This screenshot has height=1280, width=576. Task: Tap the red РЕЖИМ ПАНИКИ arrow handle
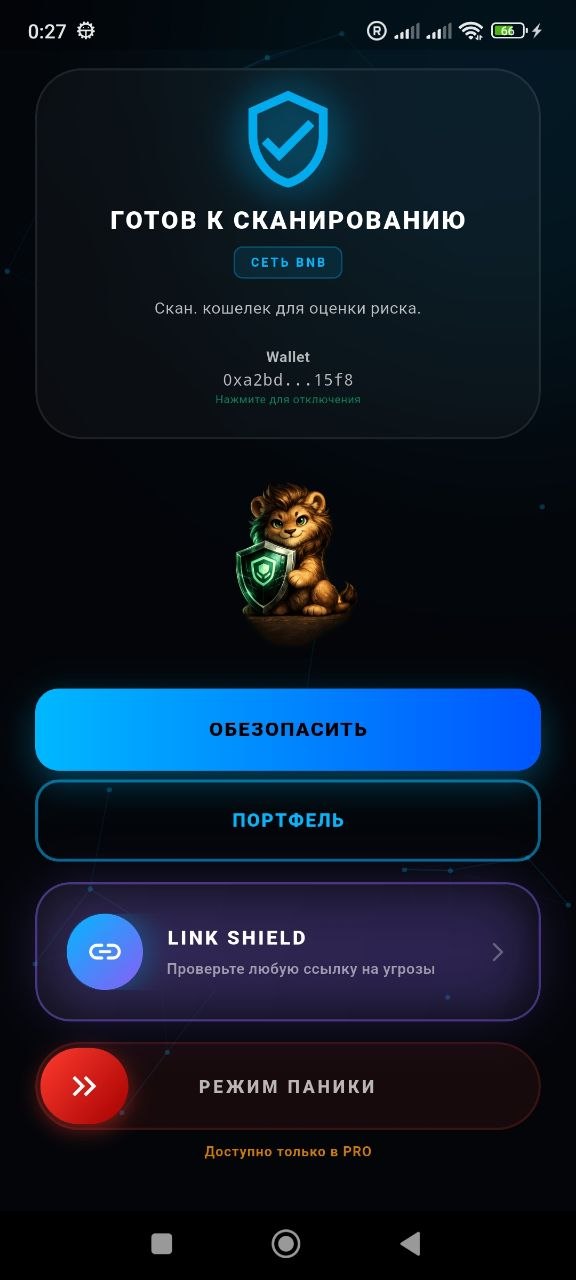tap(85, 1086)
